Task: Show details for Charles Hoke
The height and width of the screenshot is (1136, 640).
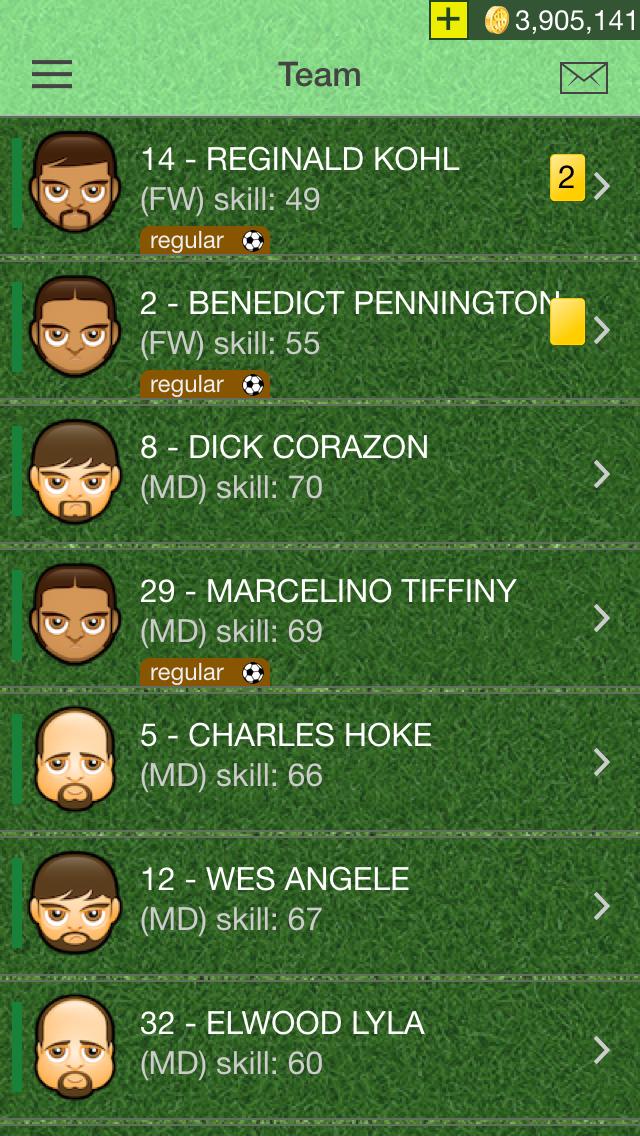Action: [x=320, y=760]
